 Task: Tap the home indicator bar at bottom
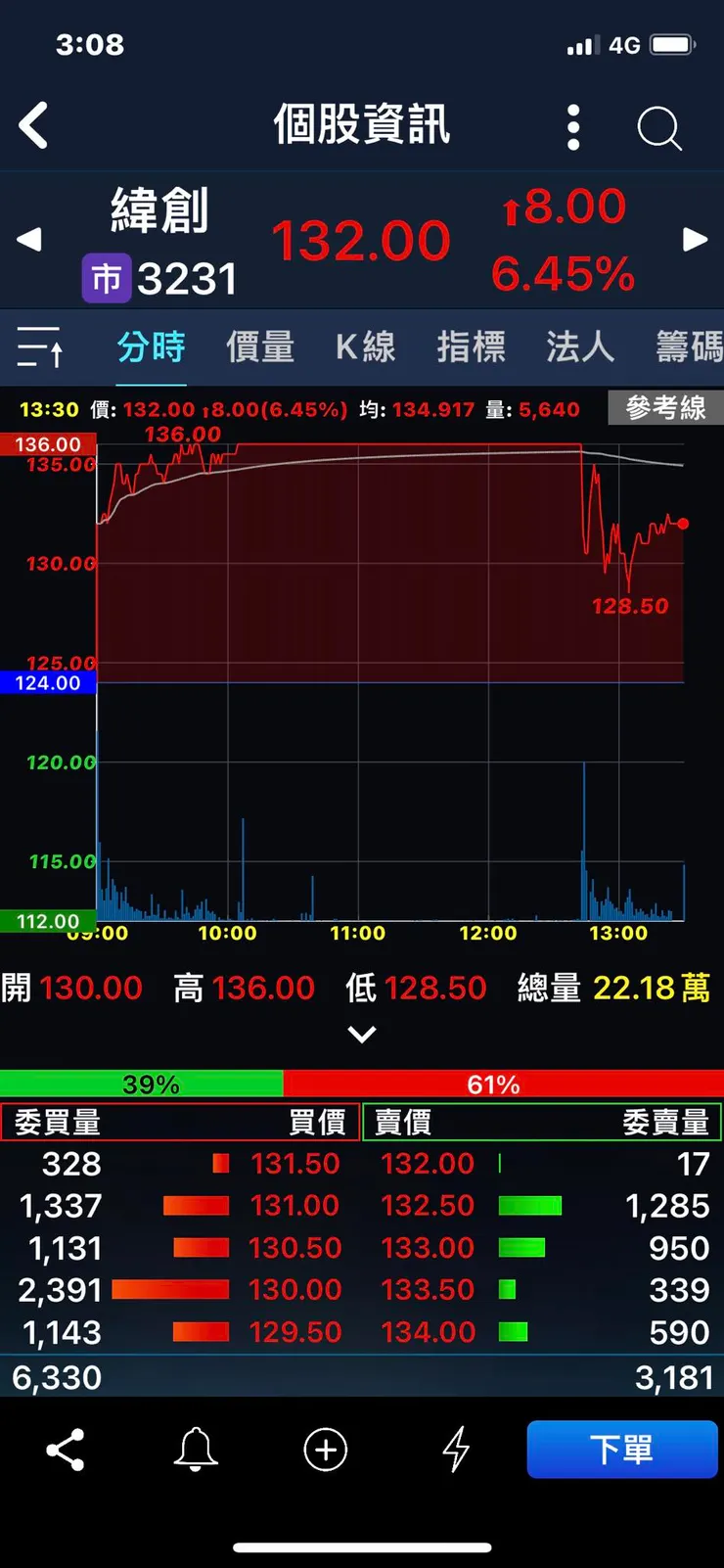pyautogui.click(x=362, y=1547)
